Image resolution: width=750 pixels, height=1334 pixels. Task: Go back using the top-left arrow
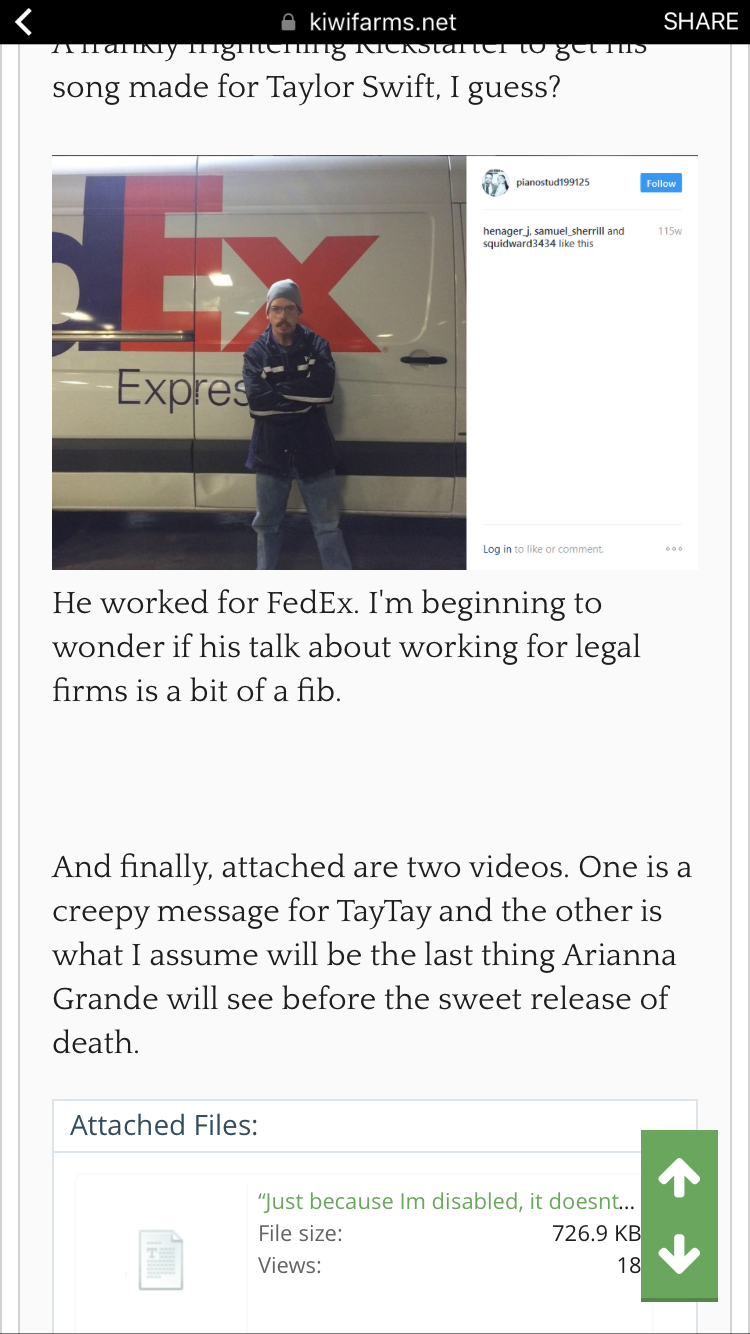[23, 21]
